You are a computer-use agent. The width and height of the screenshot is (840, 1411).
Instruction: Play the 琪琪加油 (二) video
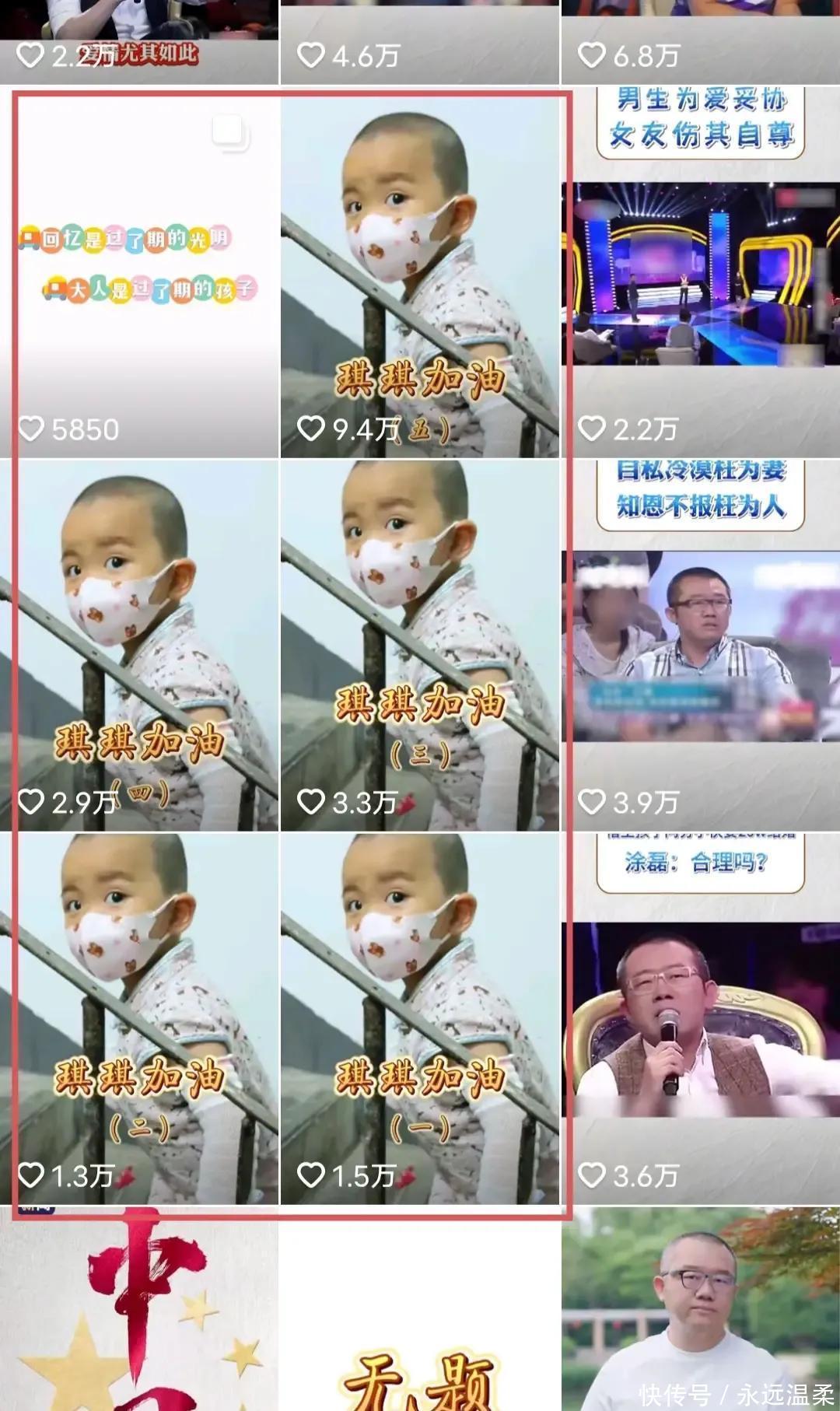(x=140, y=1019)
